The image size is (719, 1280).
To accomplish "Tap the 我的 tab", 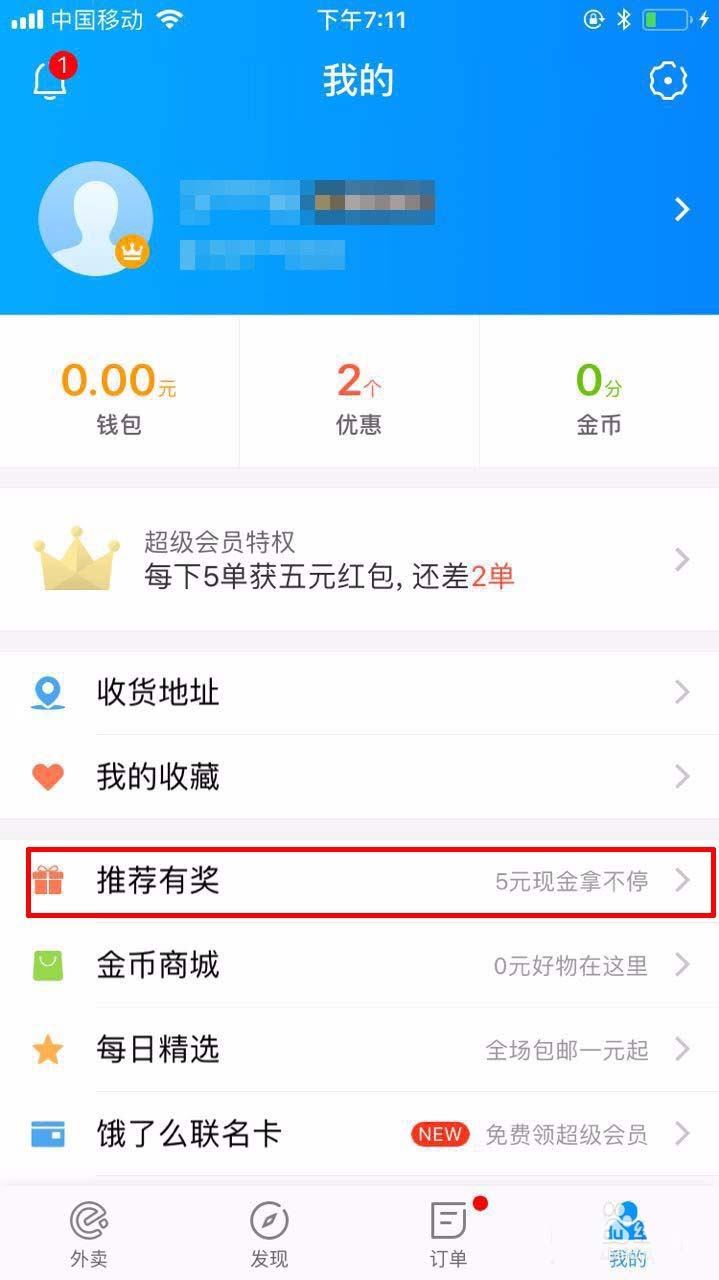I will pyautogui.click(x=628, y=1234).
